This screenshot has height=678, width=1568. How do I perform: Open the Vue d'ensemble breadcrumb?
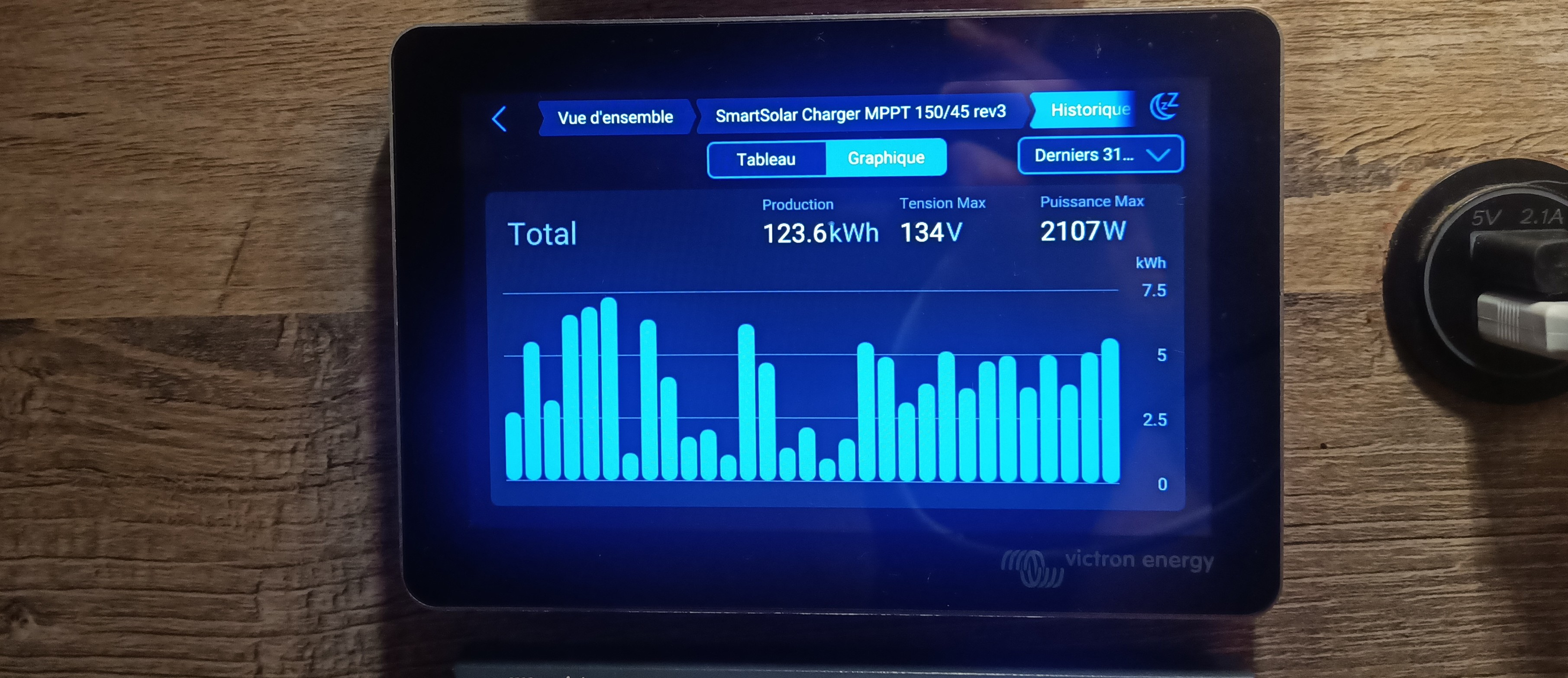pos(615,117)
